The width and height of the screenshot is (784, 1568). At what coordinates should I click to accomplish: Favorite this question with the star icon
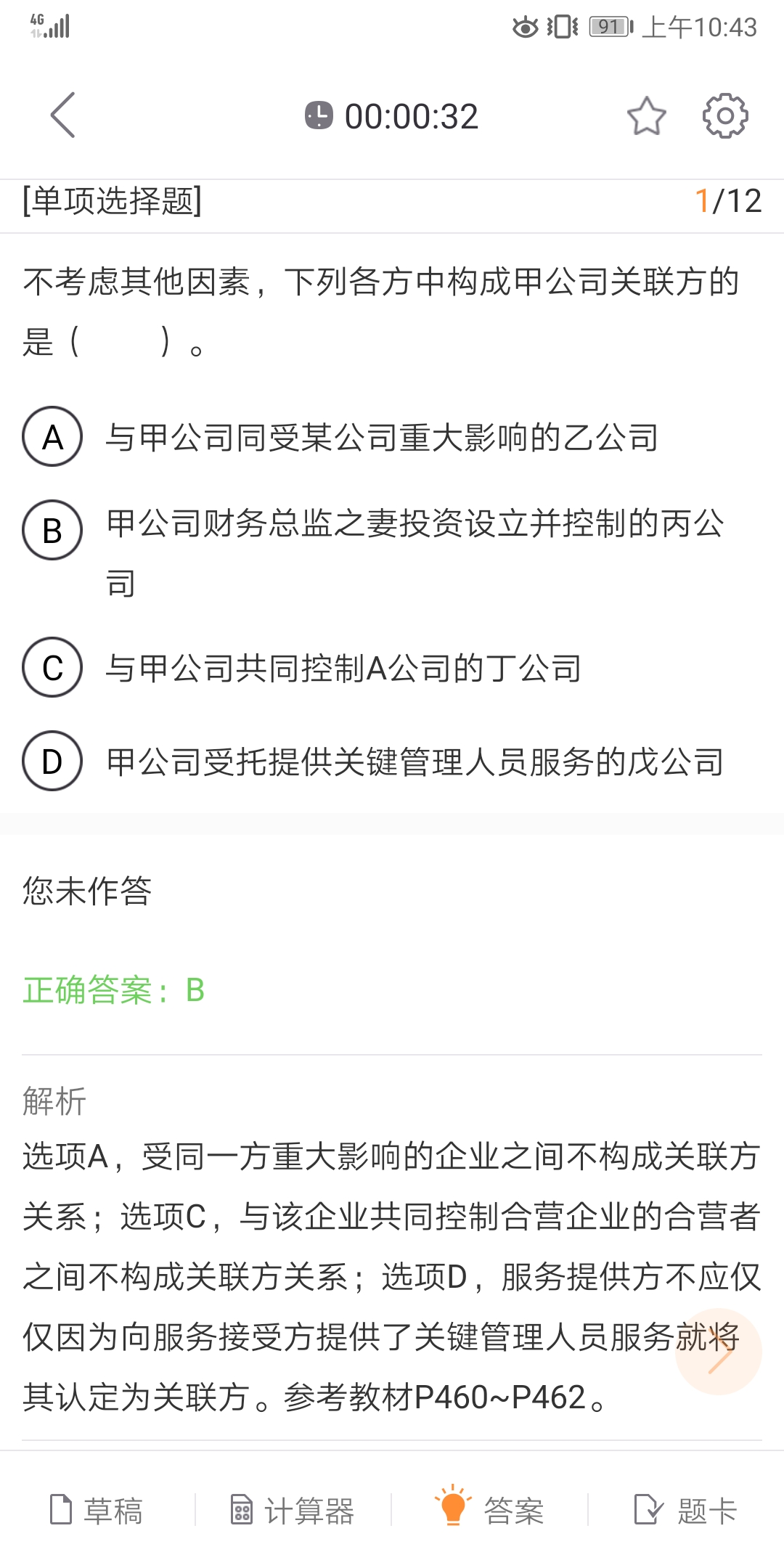646,116
